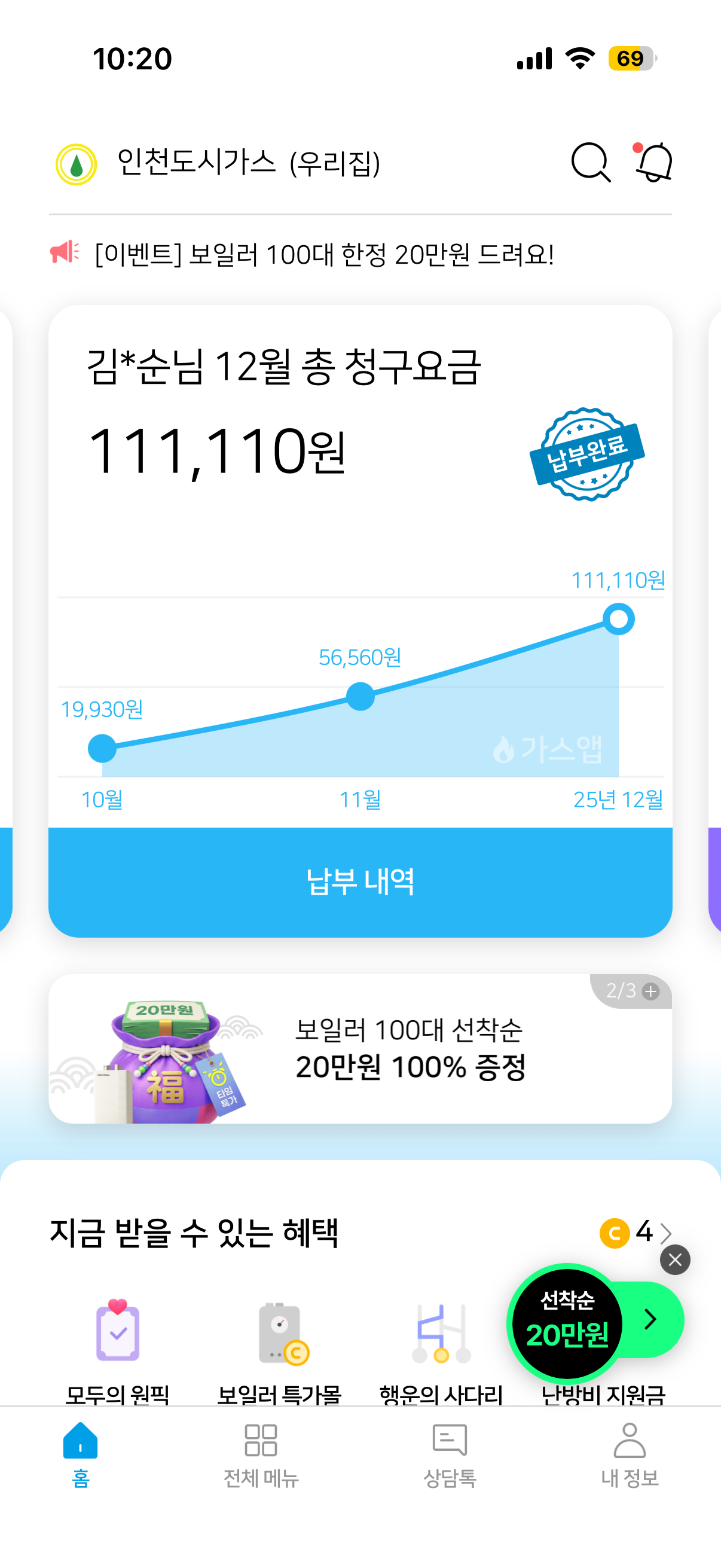Open the 상담톡 tab
The image size is (721, 1568).
click(450, 1454)
